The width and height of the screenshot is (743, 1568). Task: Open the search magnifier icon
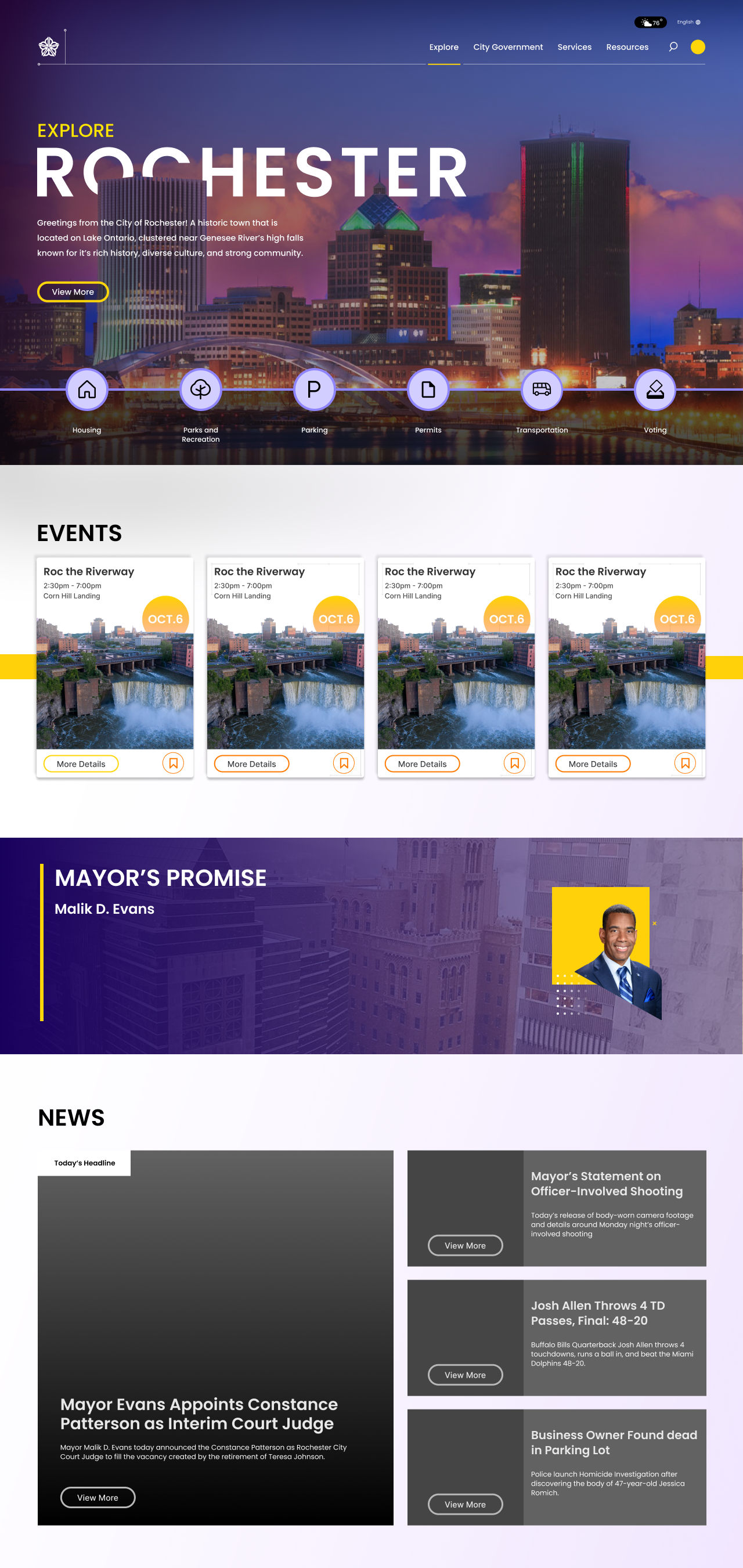point(673,47)
